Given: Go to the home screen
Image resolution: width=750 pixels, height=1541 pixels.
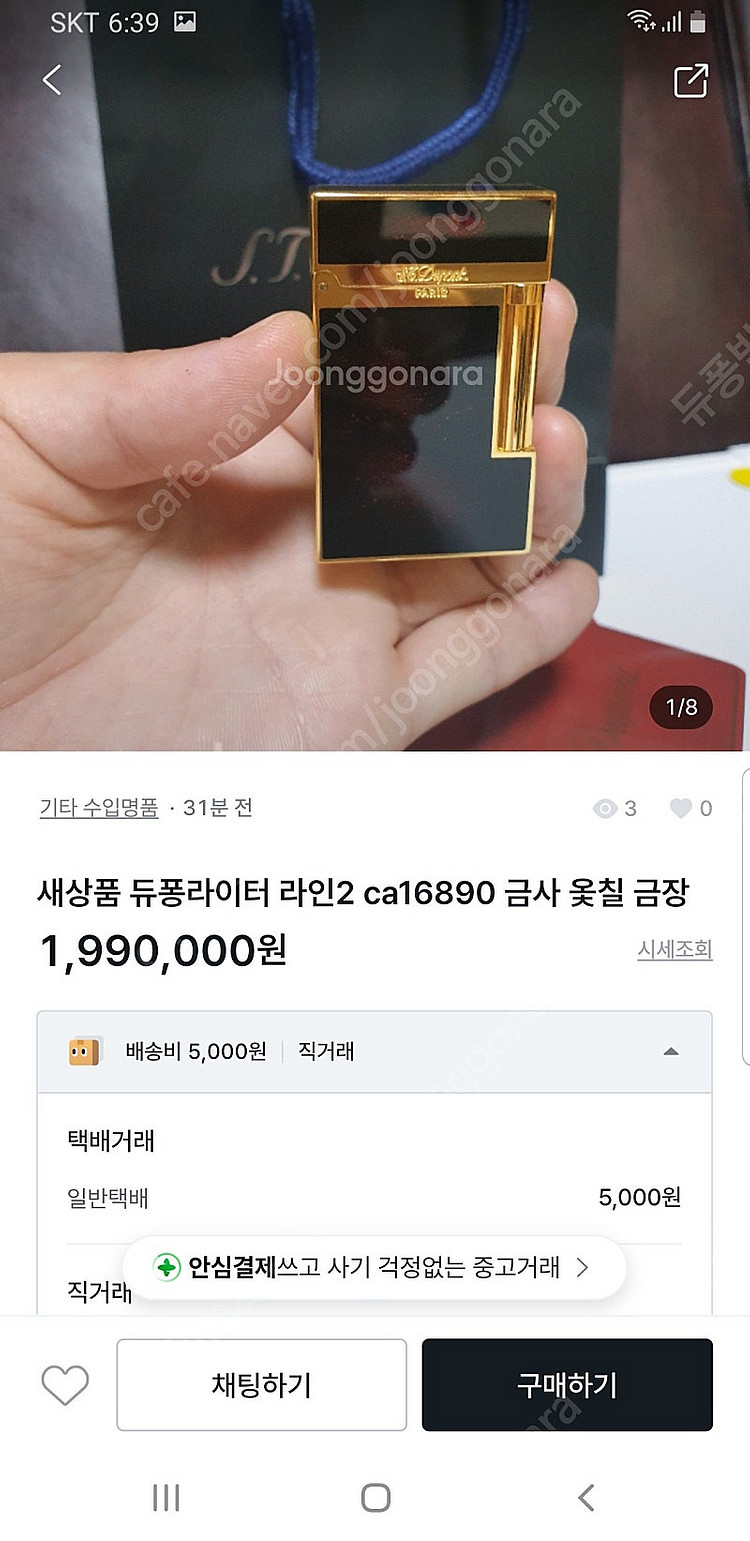Looking at the screenshot, I should [x=375, y=1497].
